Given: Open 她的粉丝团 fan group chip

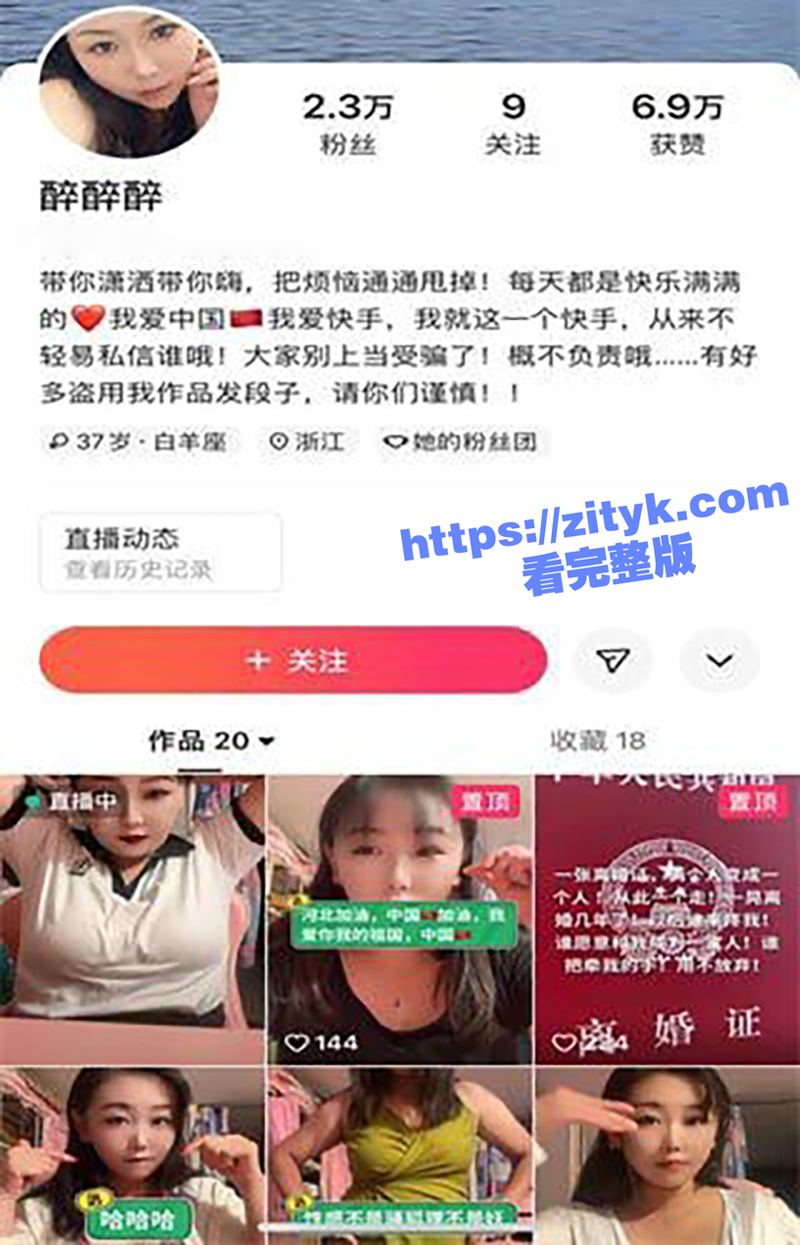Looking at the screenshot, I should (x=465, y=441).
